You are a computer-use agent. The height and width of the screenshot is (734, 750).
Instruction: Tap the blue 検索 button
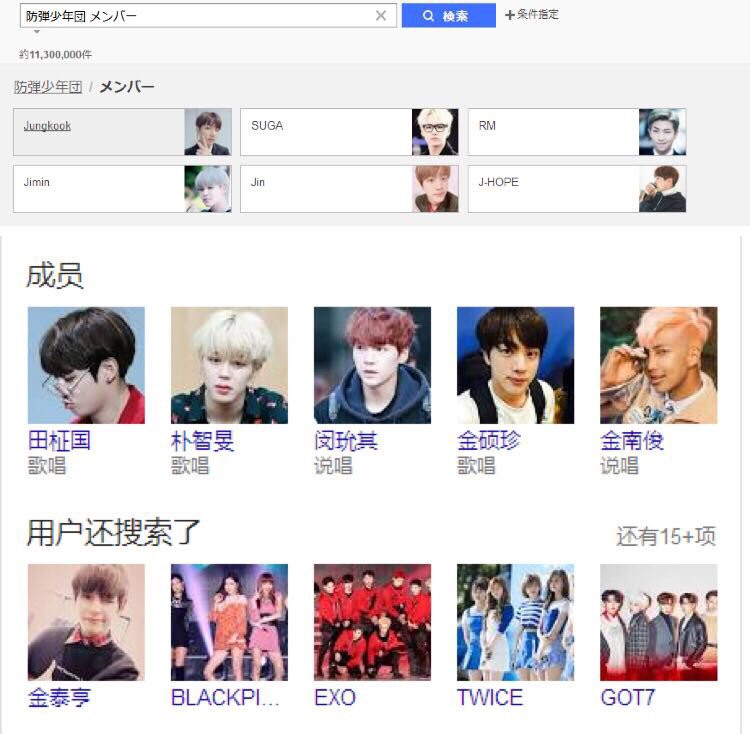click(448, 16)
